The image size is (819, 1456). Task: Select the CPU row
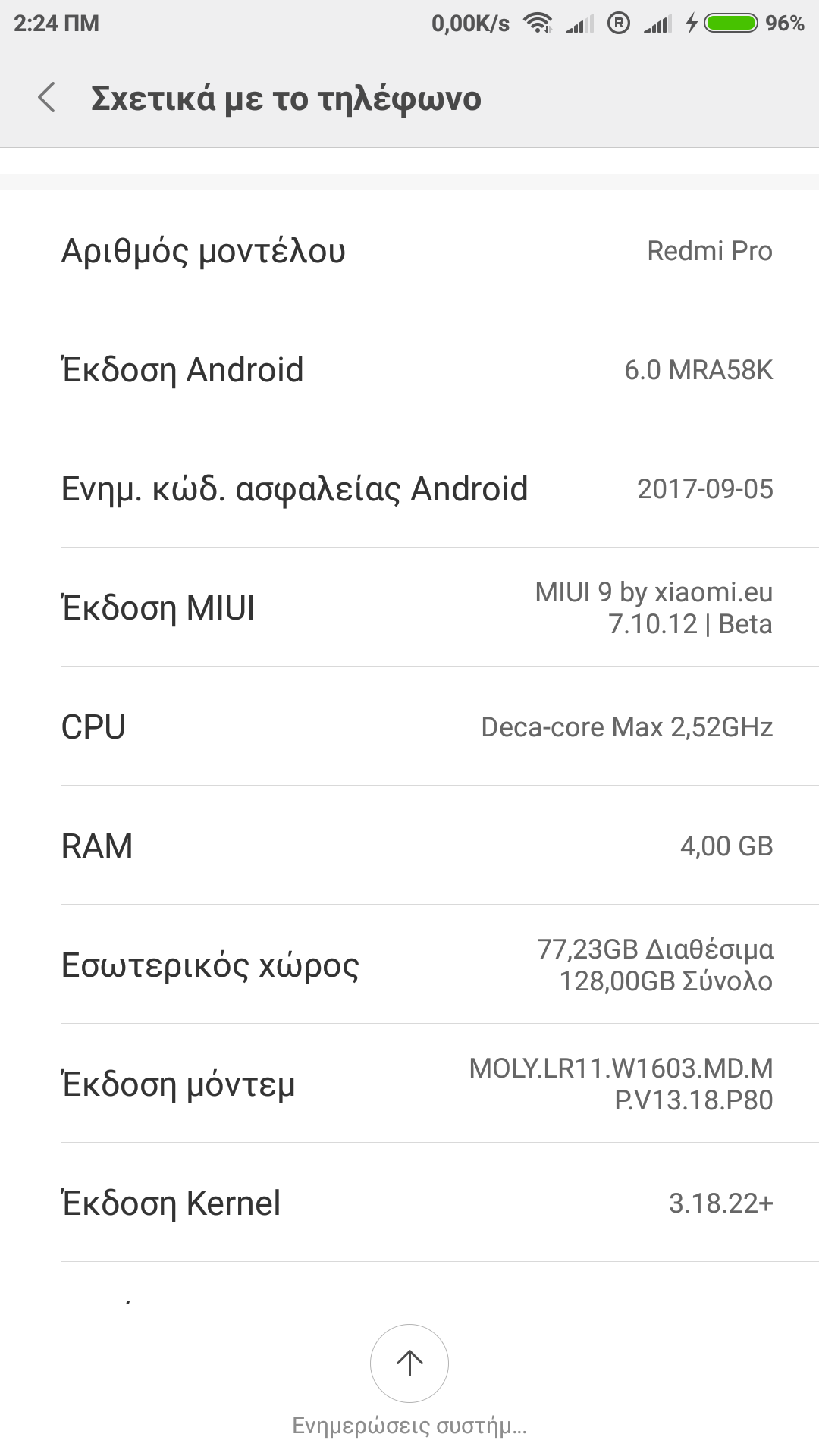(x=409, y=726)
